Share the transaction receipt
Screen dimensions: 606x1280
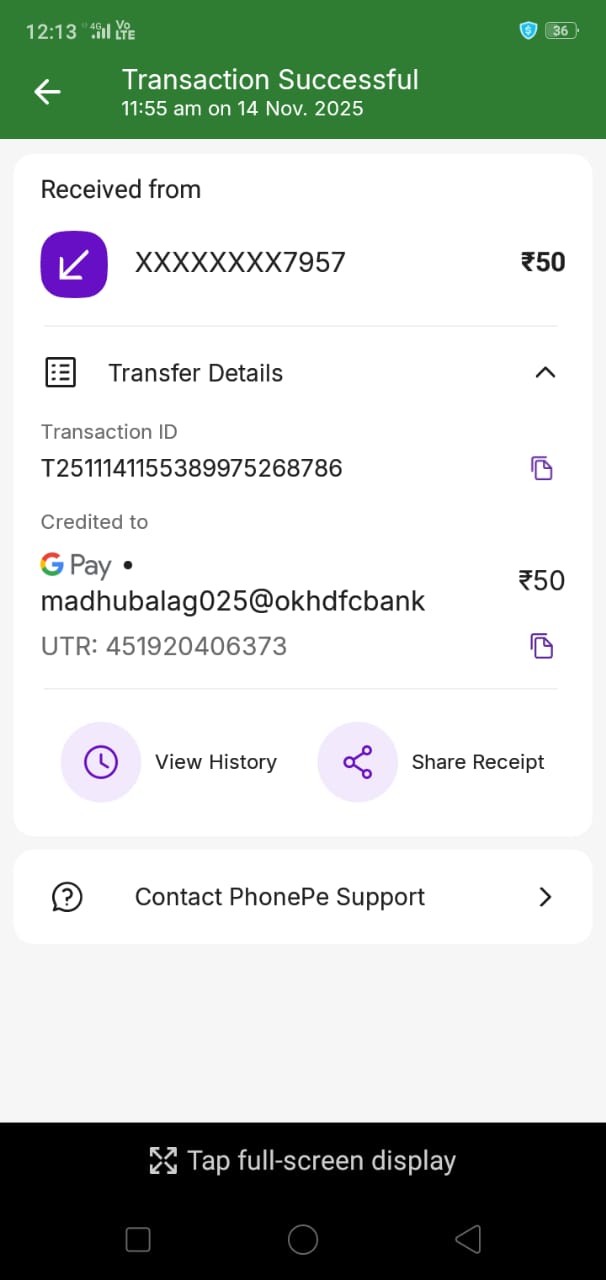(x=432, y=762)
